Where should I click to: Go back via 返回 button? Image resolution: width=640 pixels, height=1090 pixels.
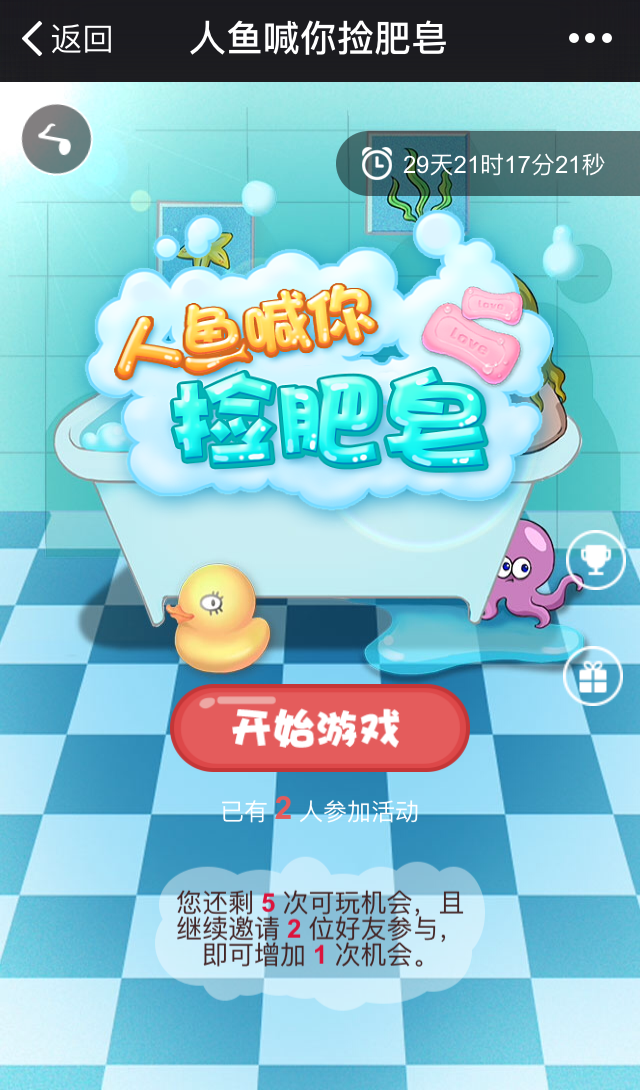coord(66,40)
